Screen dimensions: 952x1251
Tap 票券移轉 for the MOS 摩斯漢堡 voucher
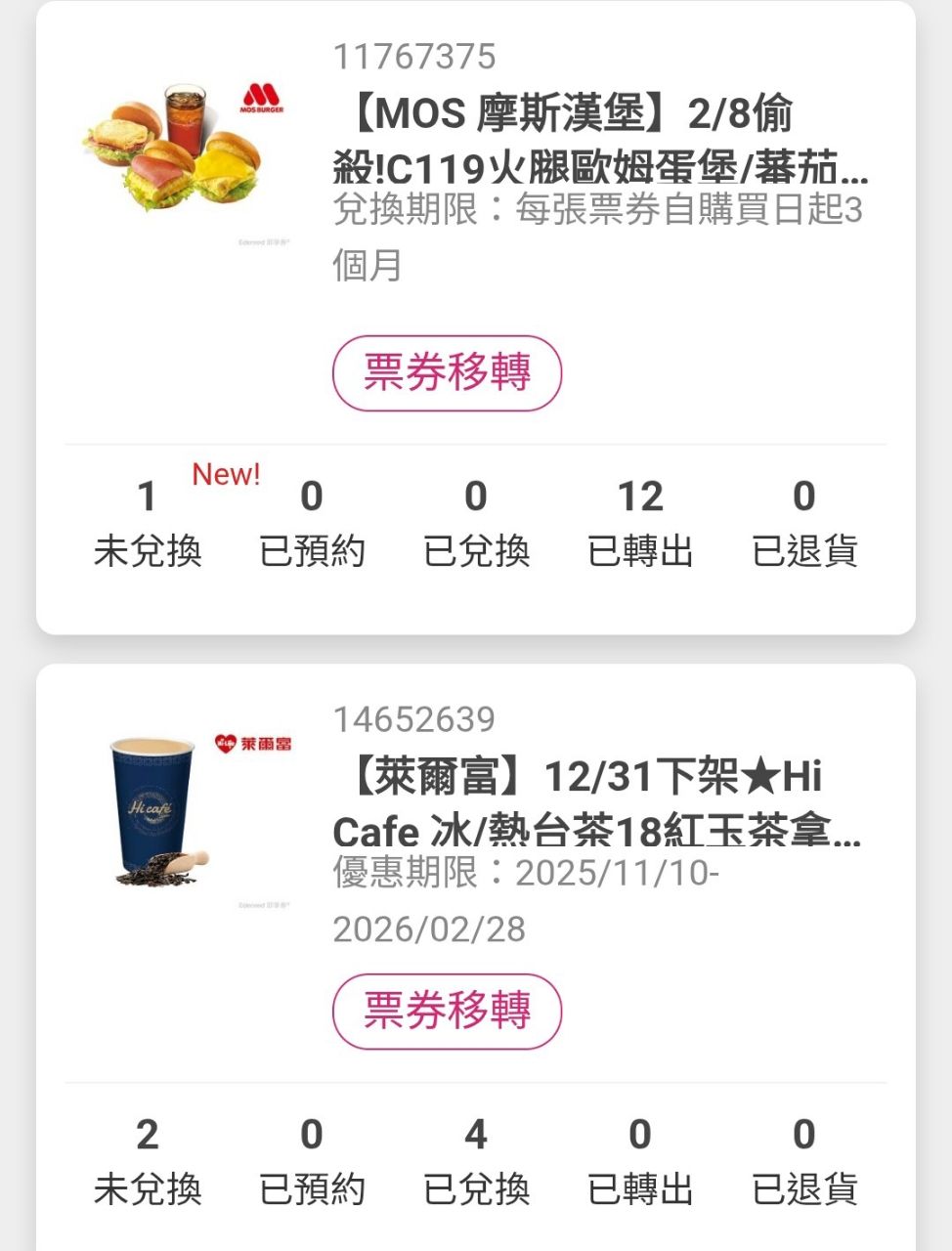[447, 373]
